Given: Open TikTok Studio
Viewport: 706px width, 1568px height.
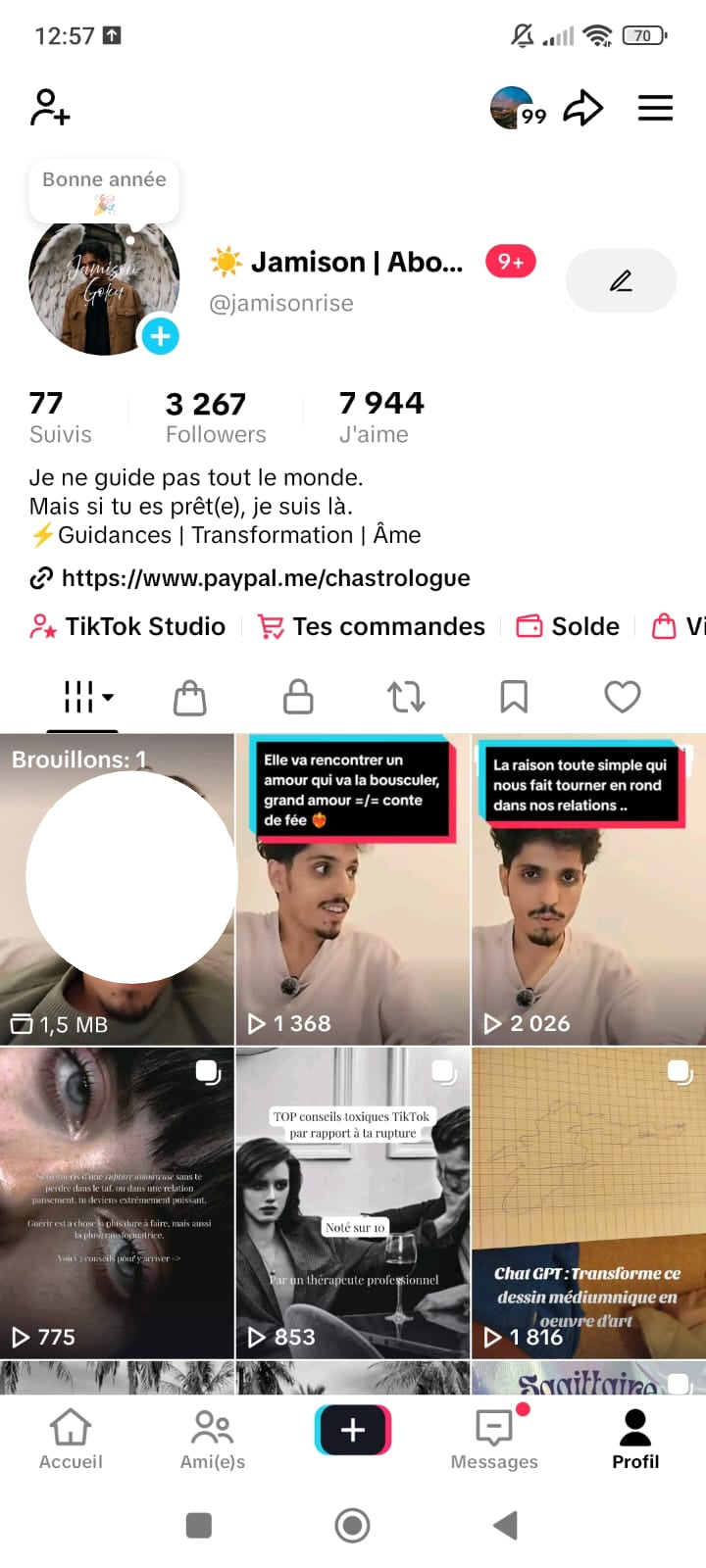Looking at the screenshot, I should pyautogui.click(x=128, y=626).
